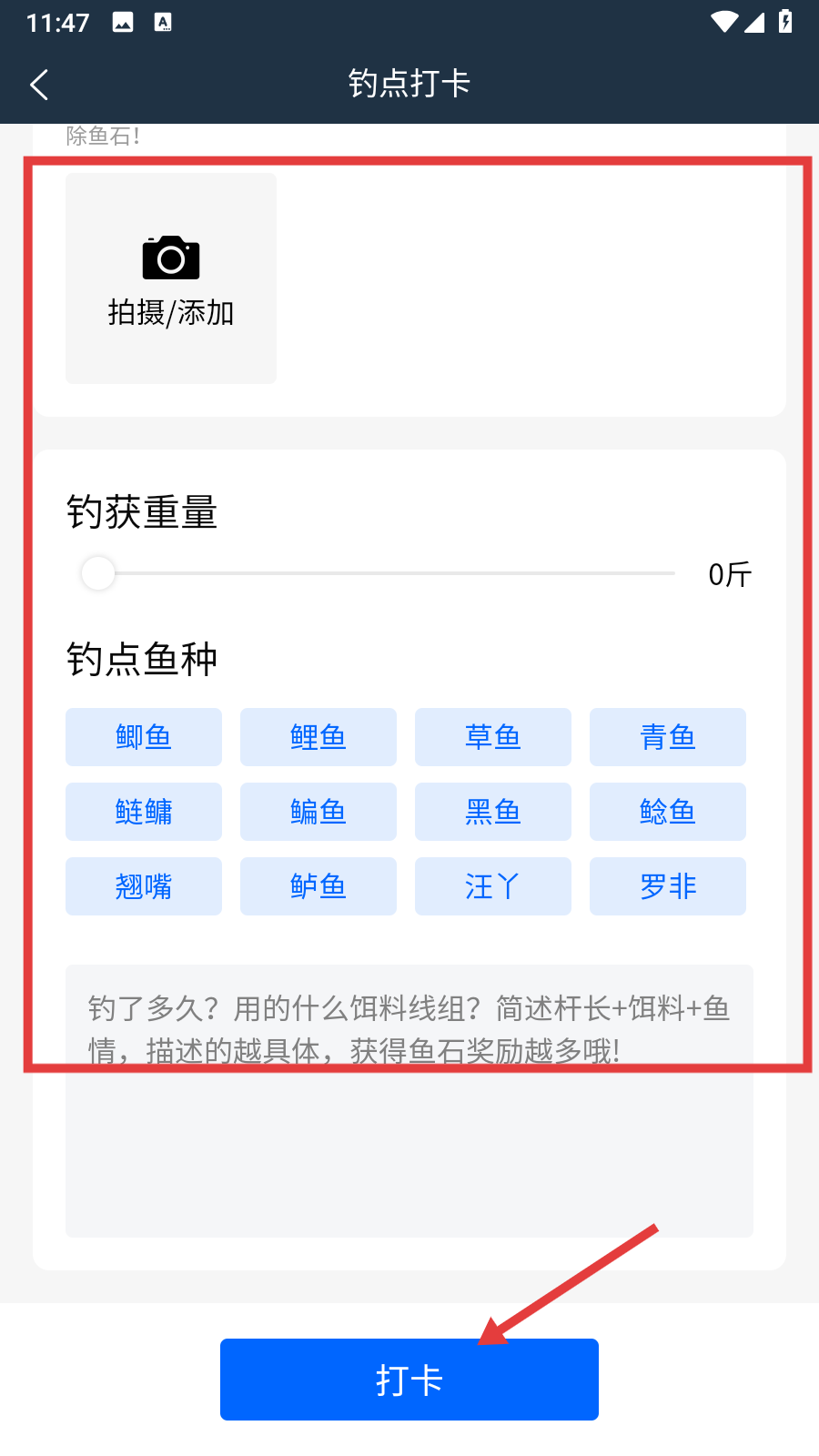
Task: Select 鲶鱼 from fish species
Action: (668, 812)
